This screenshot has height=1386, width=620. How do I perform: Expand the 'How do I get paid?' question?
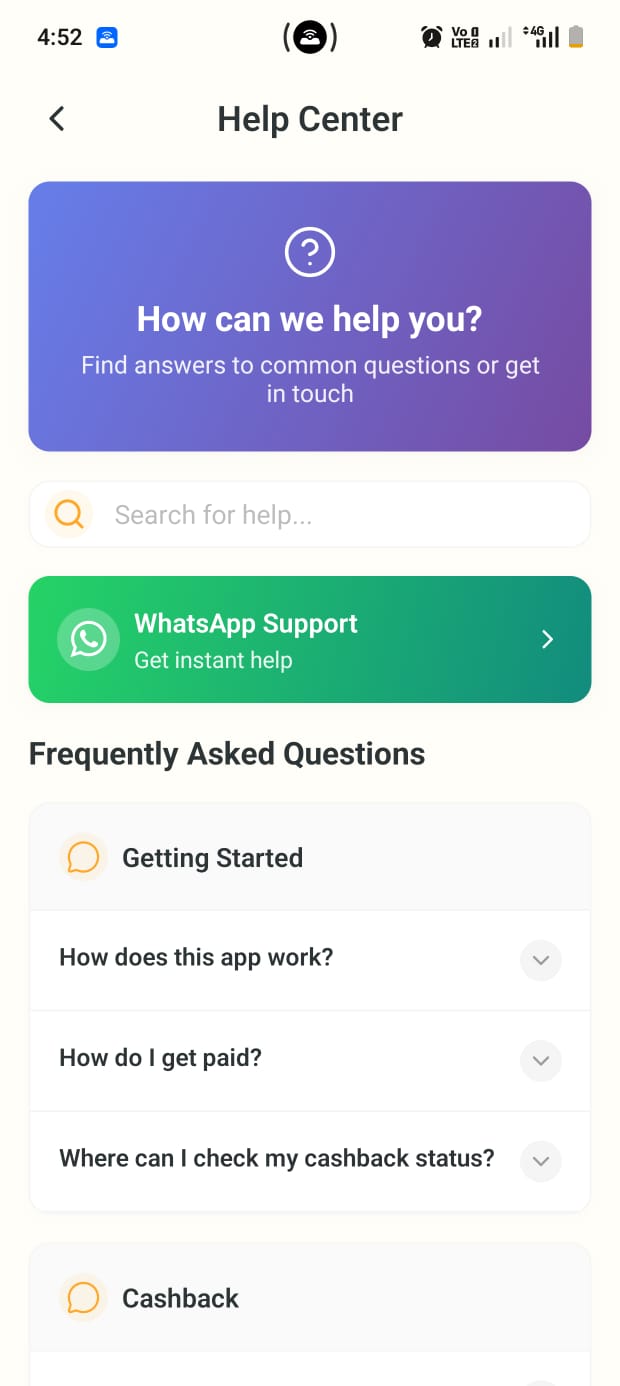(540, 1060)
